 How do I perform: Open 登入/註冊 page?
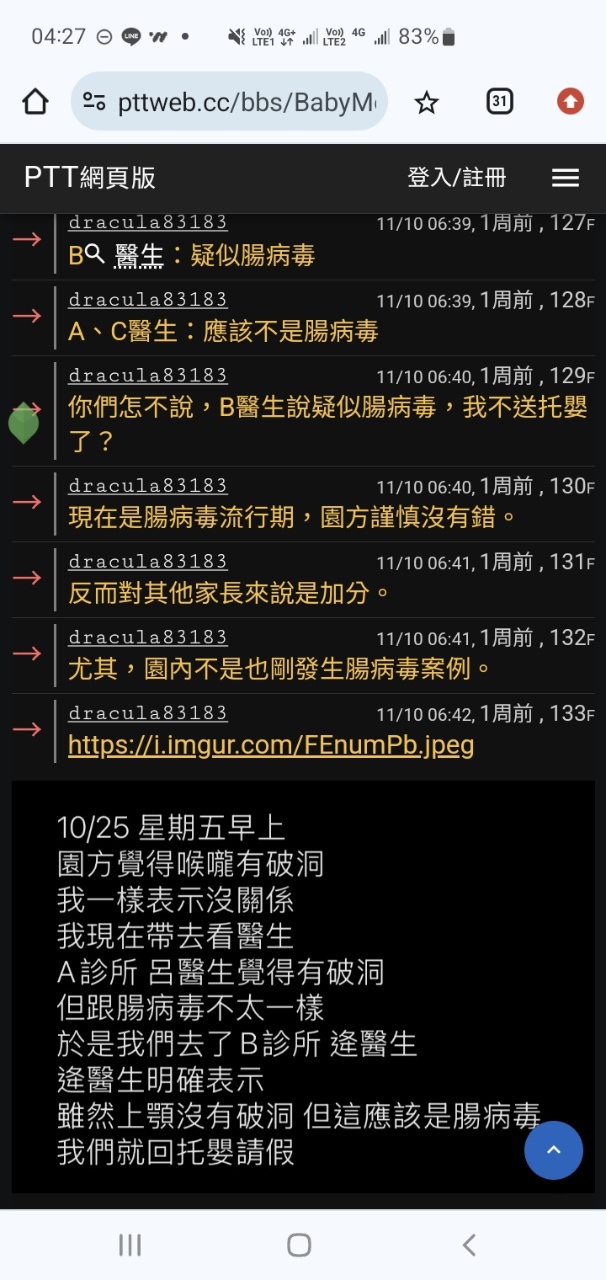[456, 178]
